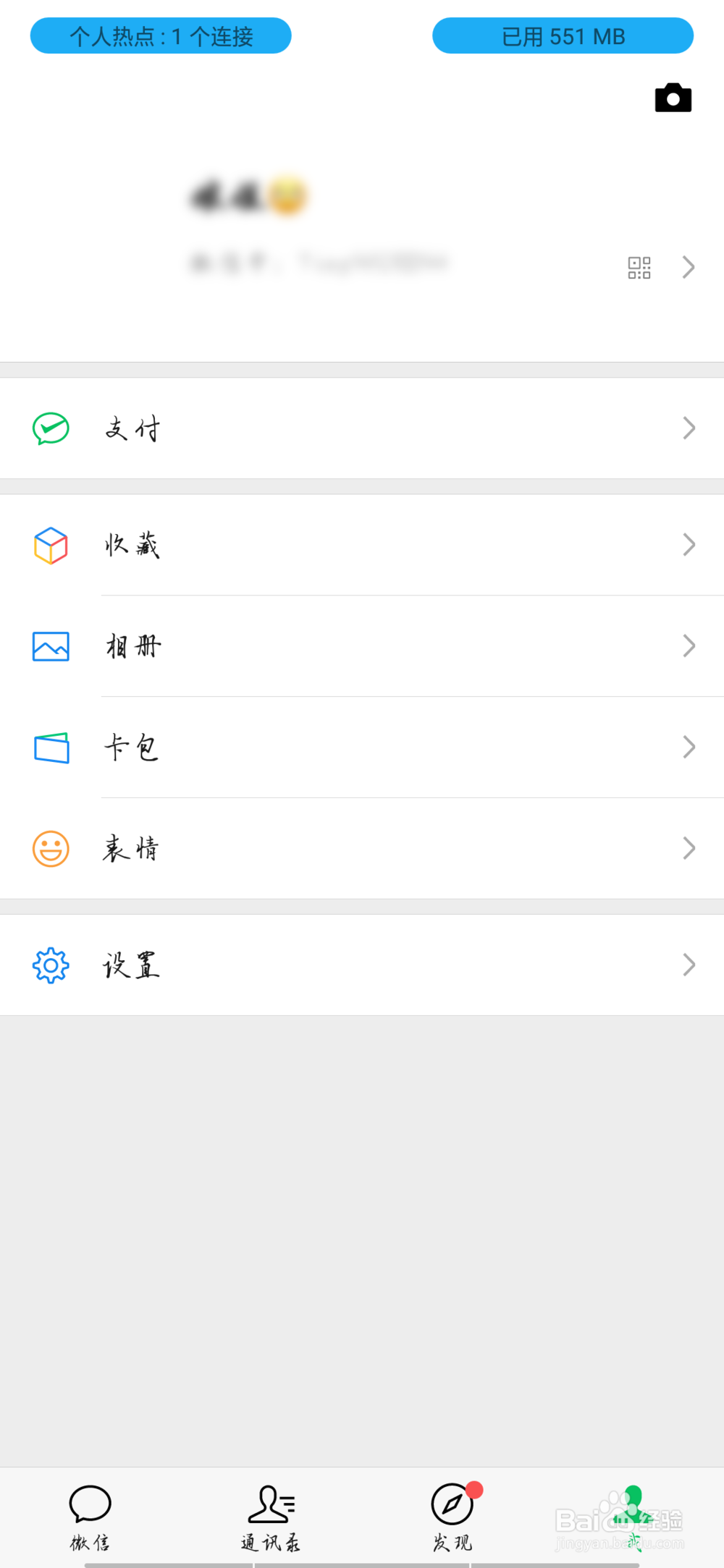Open 卡包 (Cards) row
The height and width of the screenshot is (1568, 724).
[x=362, y=747]
